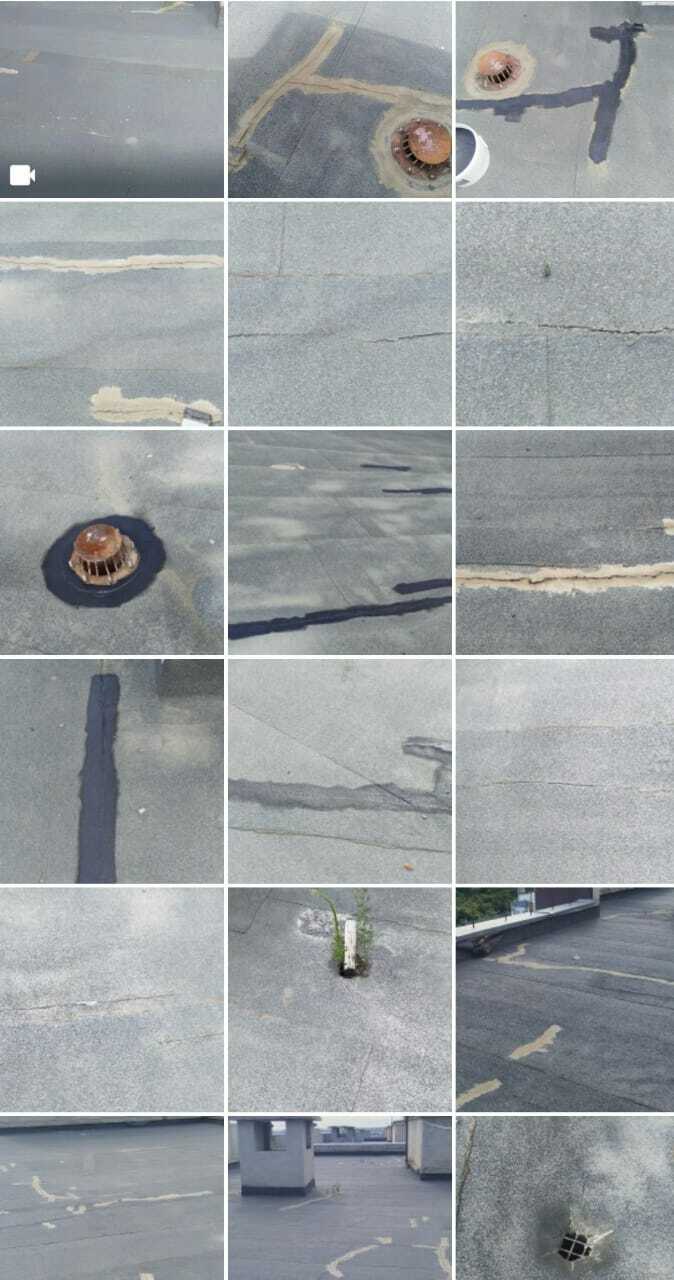View the photo of a grated hole in the roofing
674x1280 pixels.
565,1198
